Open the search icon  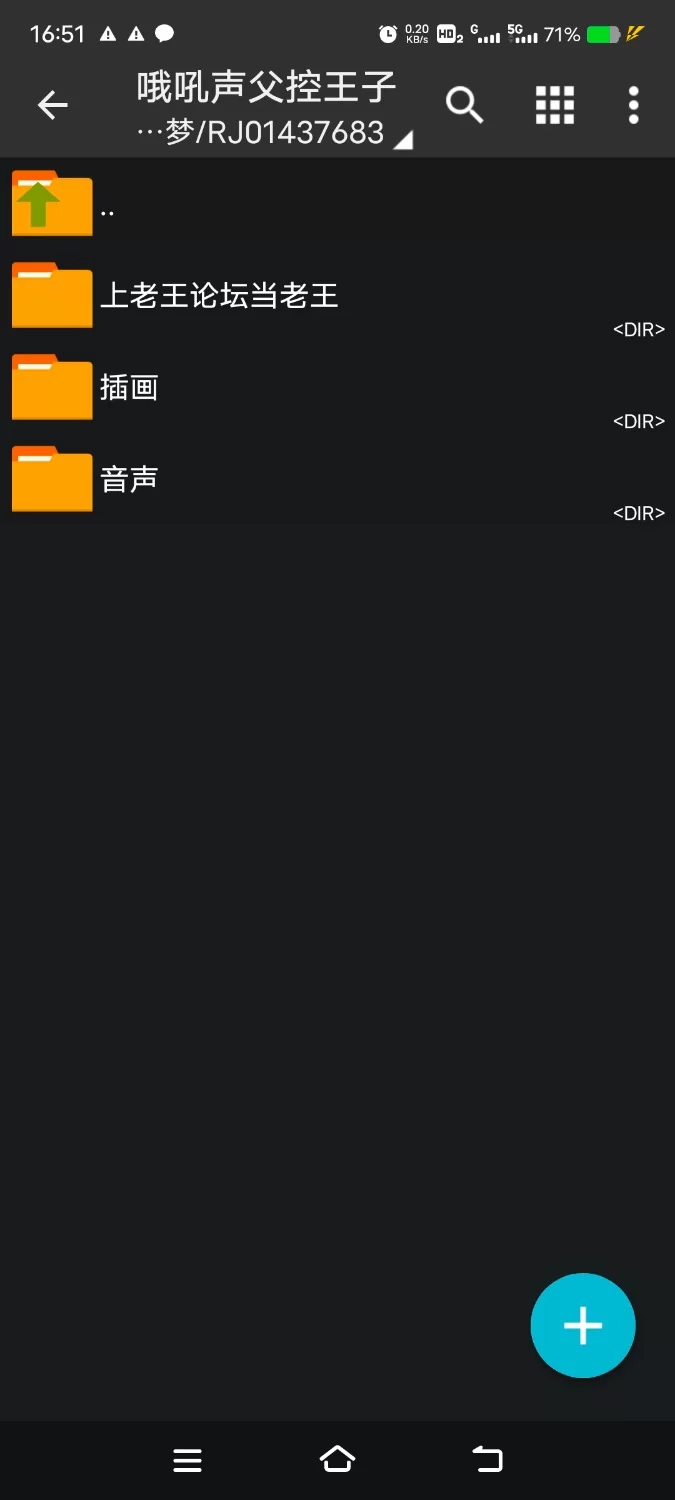coord(464,105)
